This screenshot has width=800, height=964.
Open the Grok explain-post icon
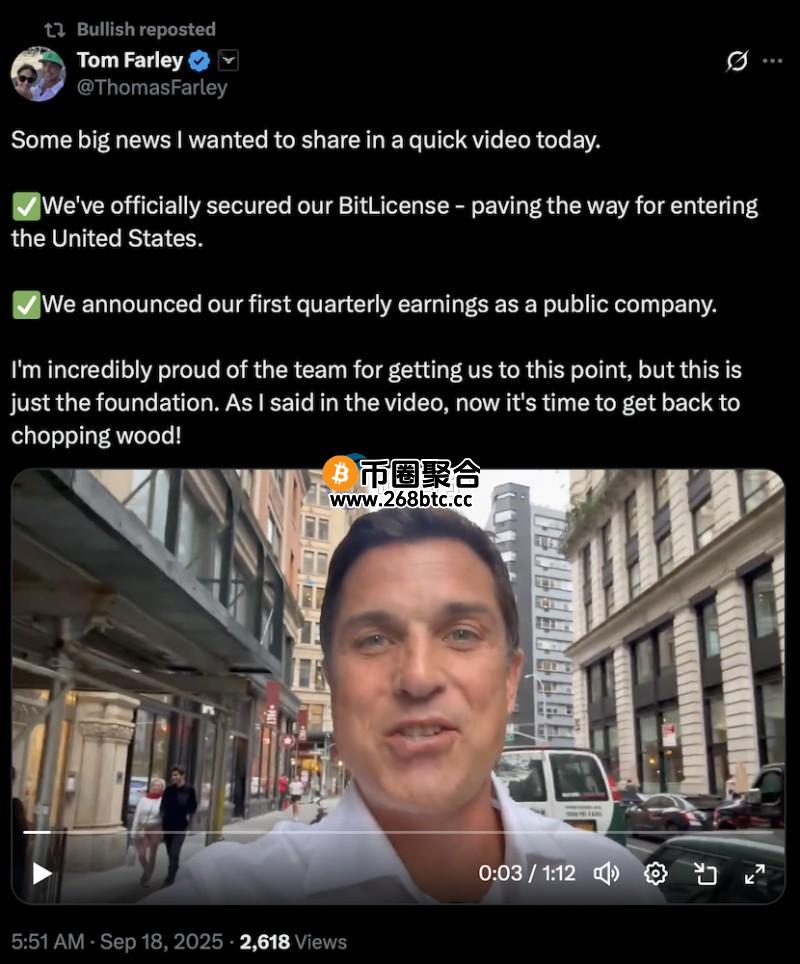737,61
